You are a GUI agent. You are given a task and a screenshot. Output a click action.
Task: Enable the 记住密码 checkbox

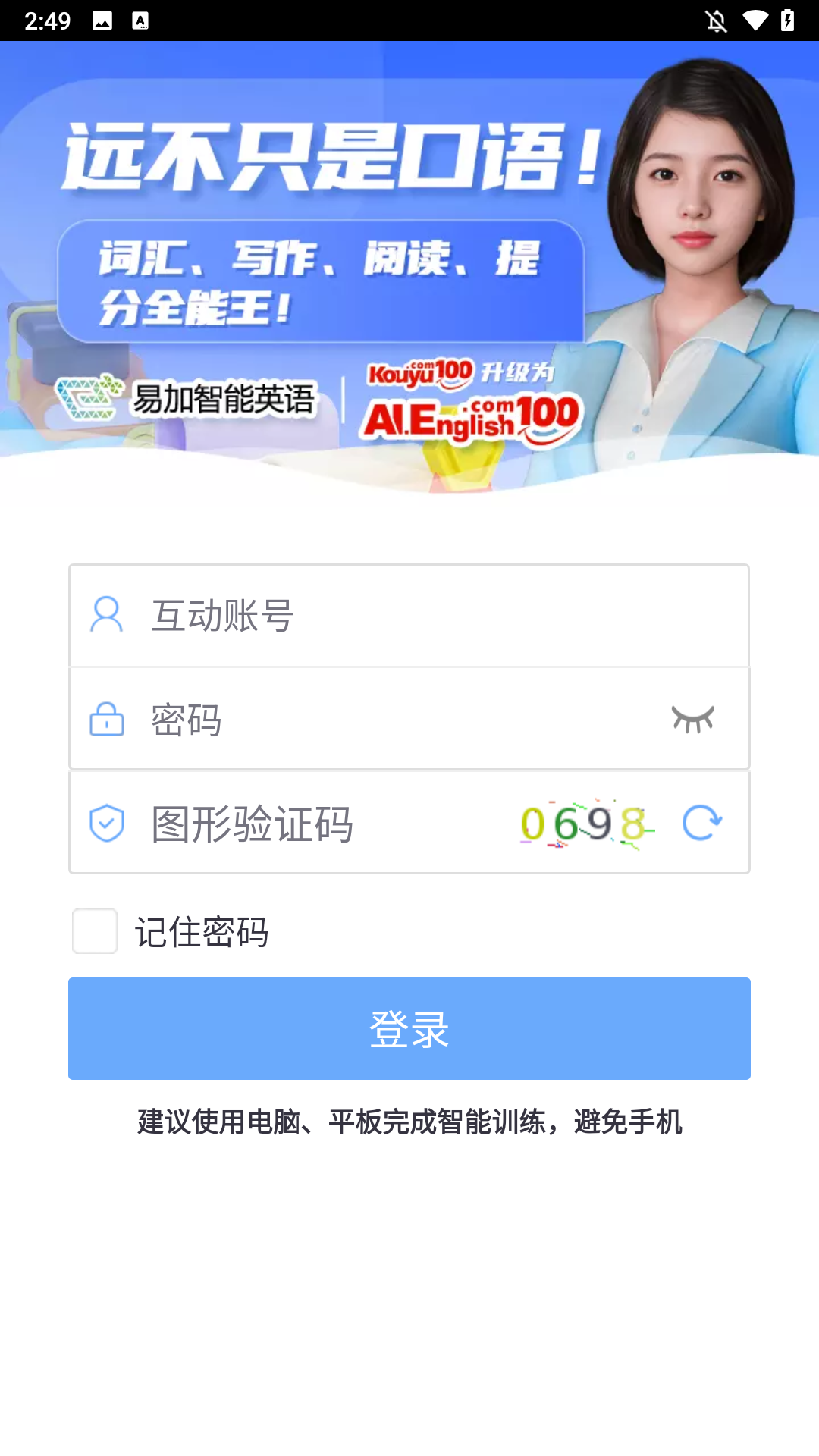coord(94,932)
